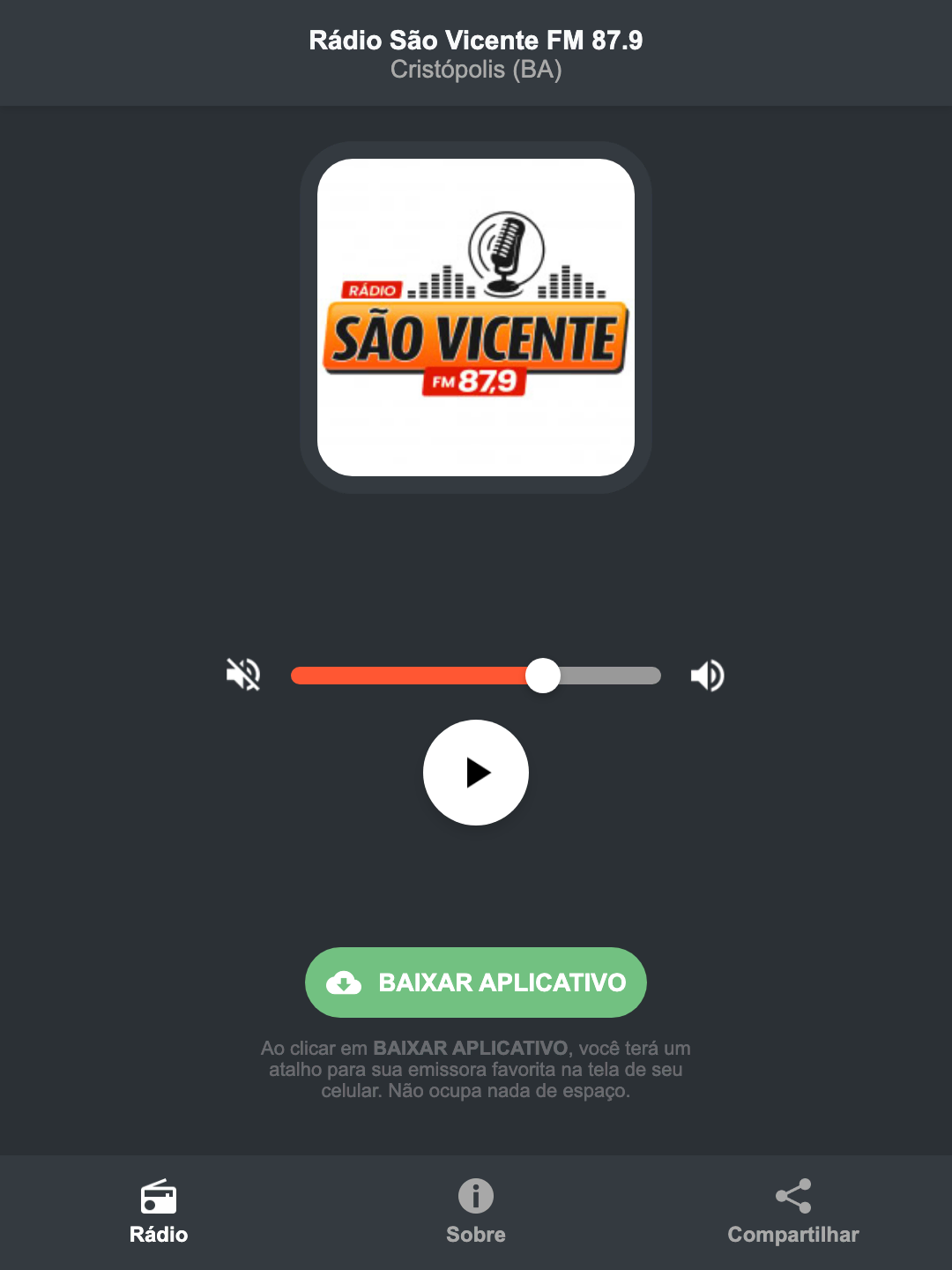The height and width of the screenshot is (1270, 952).
Task: Click the download cloud icon on the green button
Action: coord(346,982)
